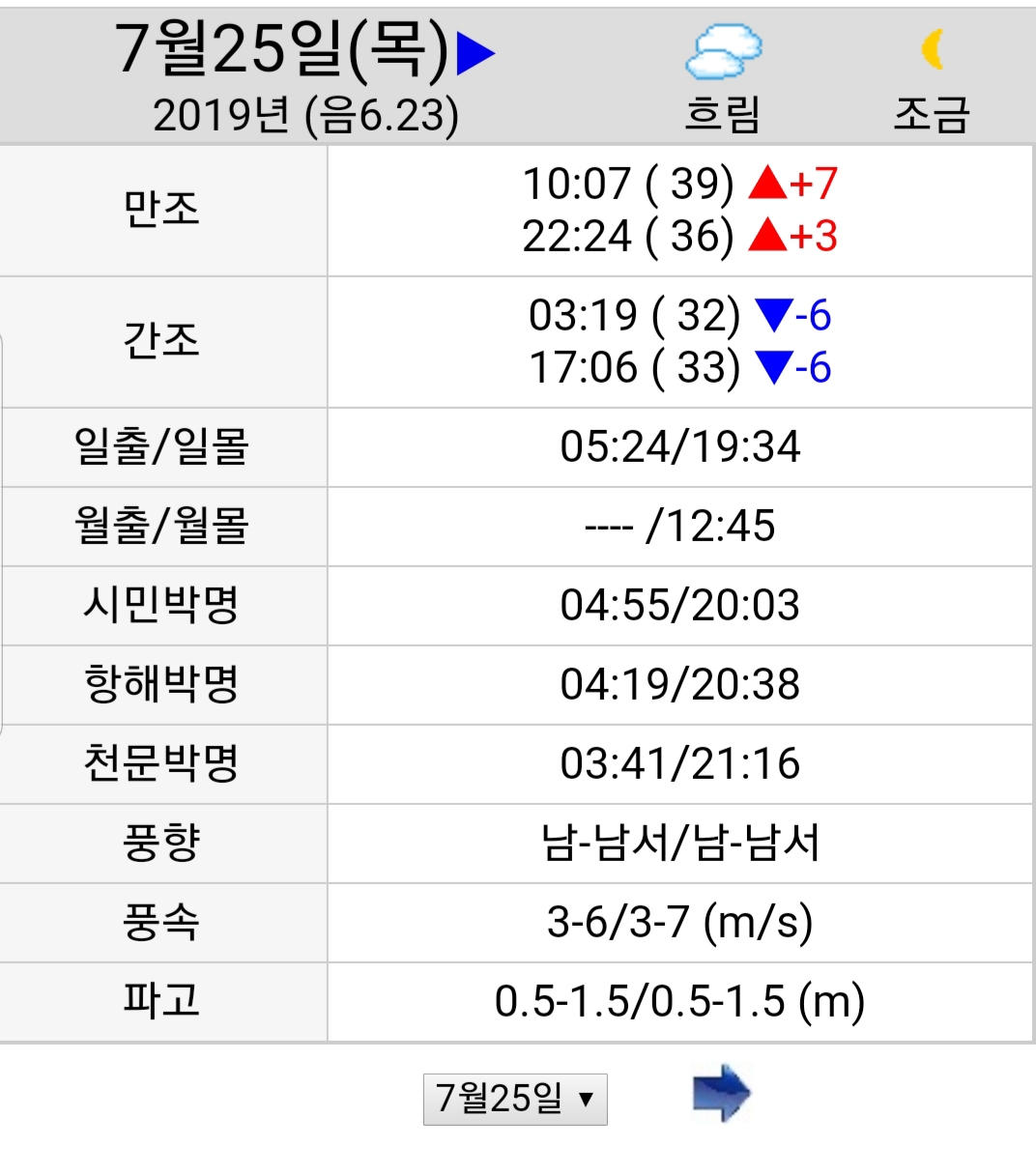1036x1176 pixels.
Task: Open the 7월25일 date dropdown
Action: point(512,1096)
